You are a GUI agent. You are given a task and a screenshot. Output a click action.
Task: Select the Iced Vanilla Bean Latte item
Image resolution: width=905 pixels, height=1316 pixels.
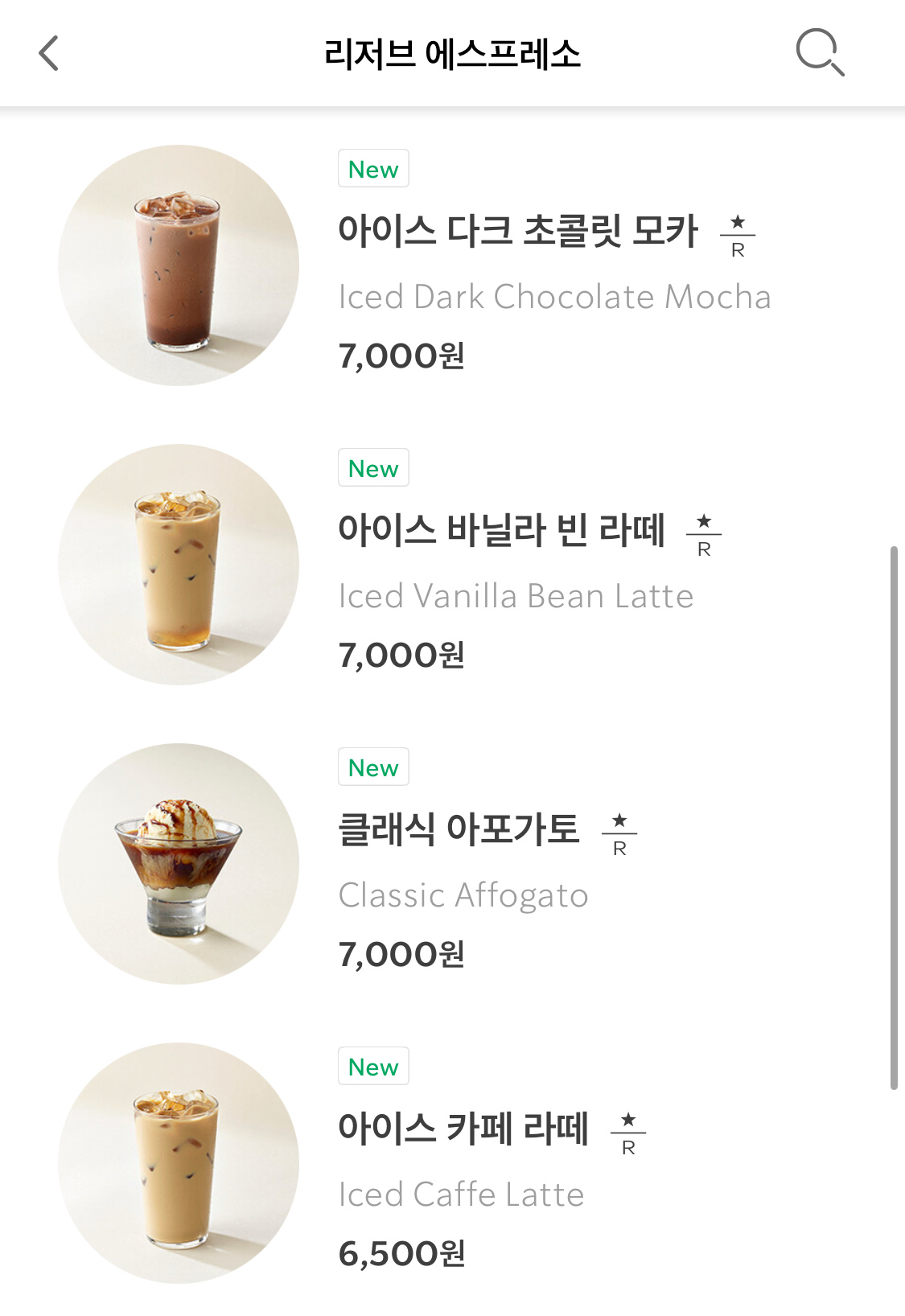click(x=502, y=531)
